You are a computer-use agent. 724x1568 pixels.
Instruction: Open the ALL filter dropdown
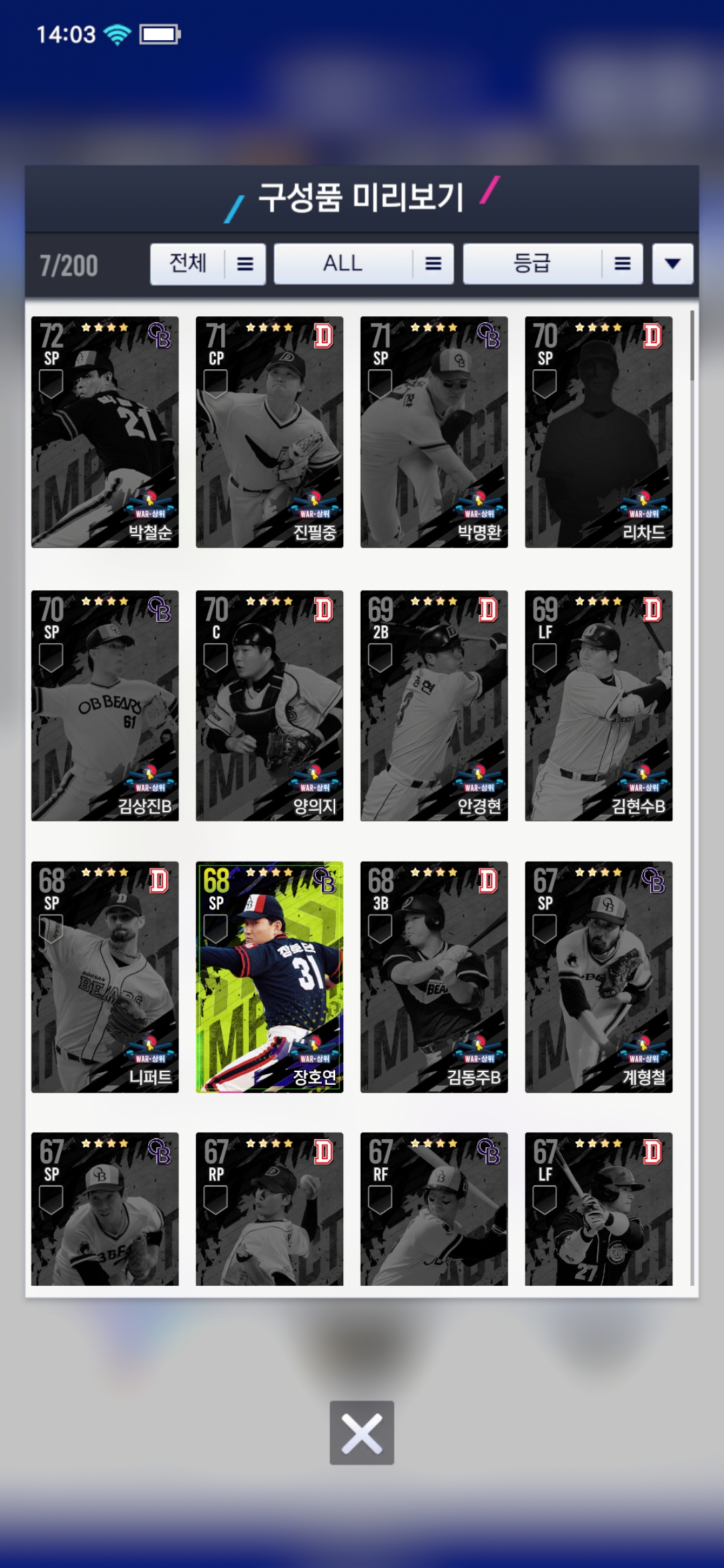tap(363, 264)
